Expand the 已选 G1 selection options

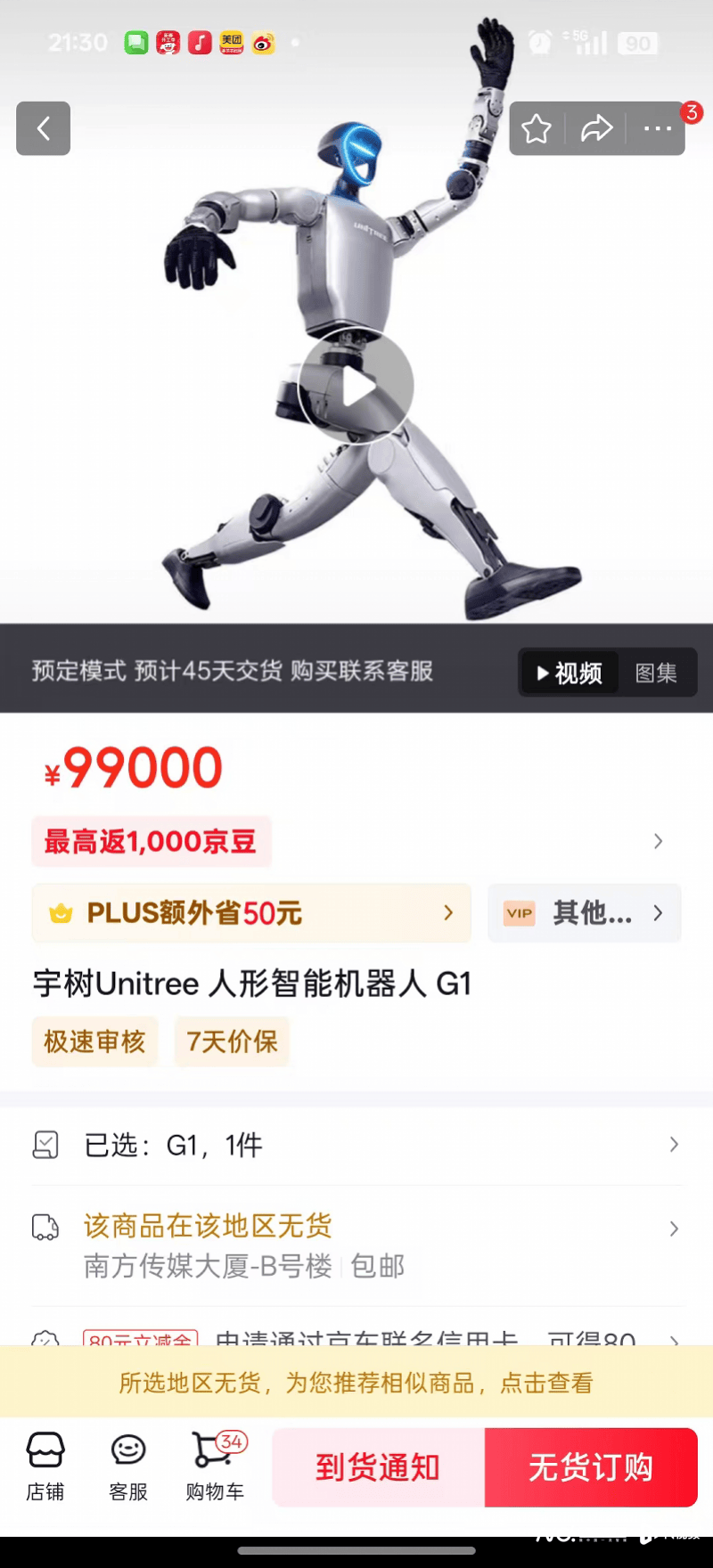674,1145
